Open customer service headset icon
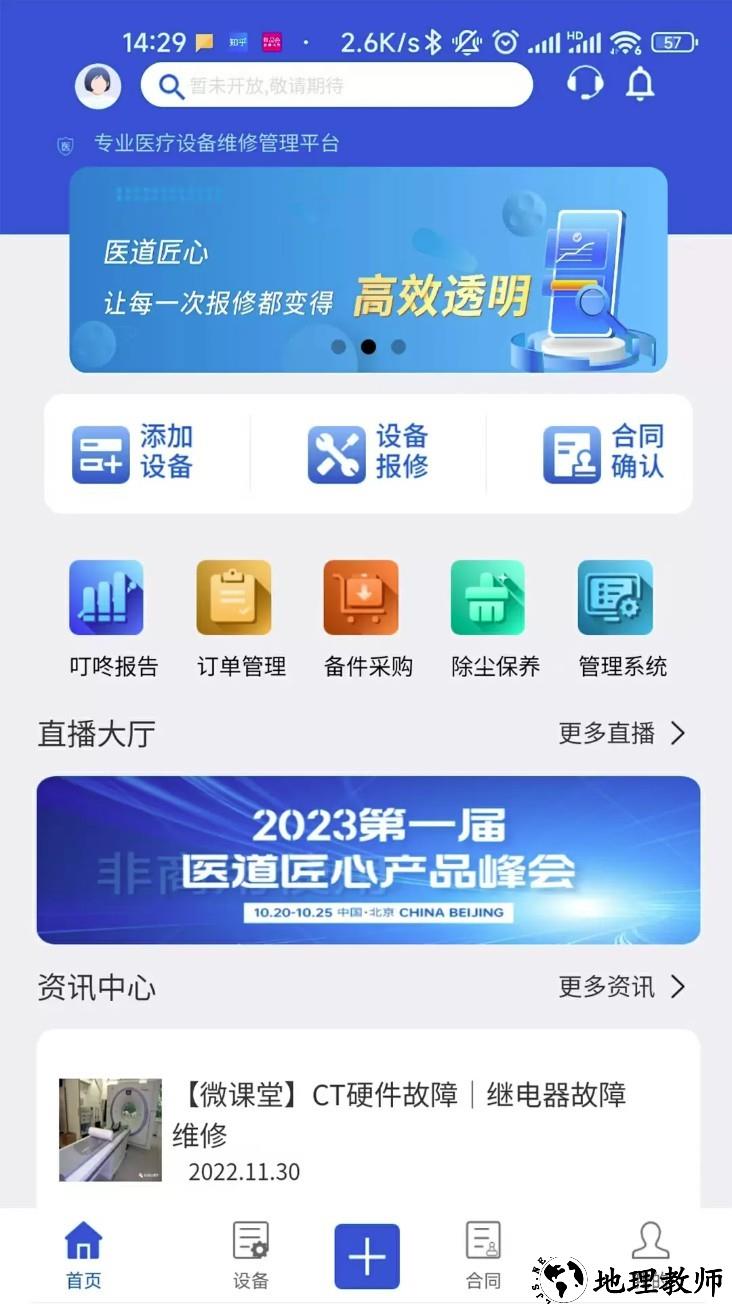This screenshot has height=1304, width=732. pyautogui.click(x=586, y=85)
